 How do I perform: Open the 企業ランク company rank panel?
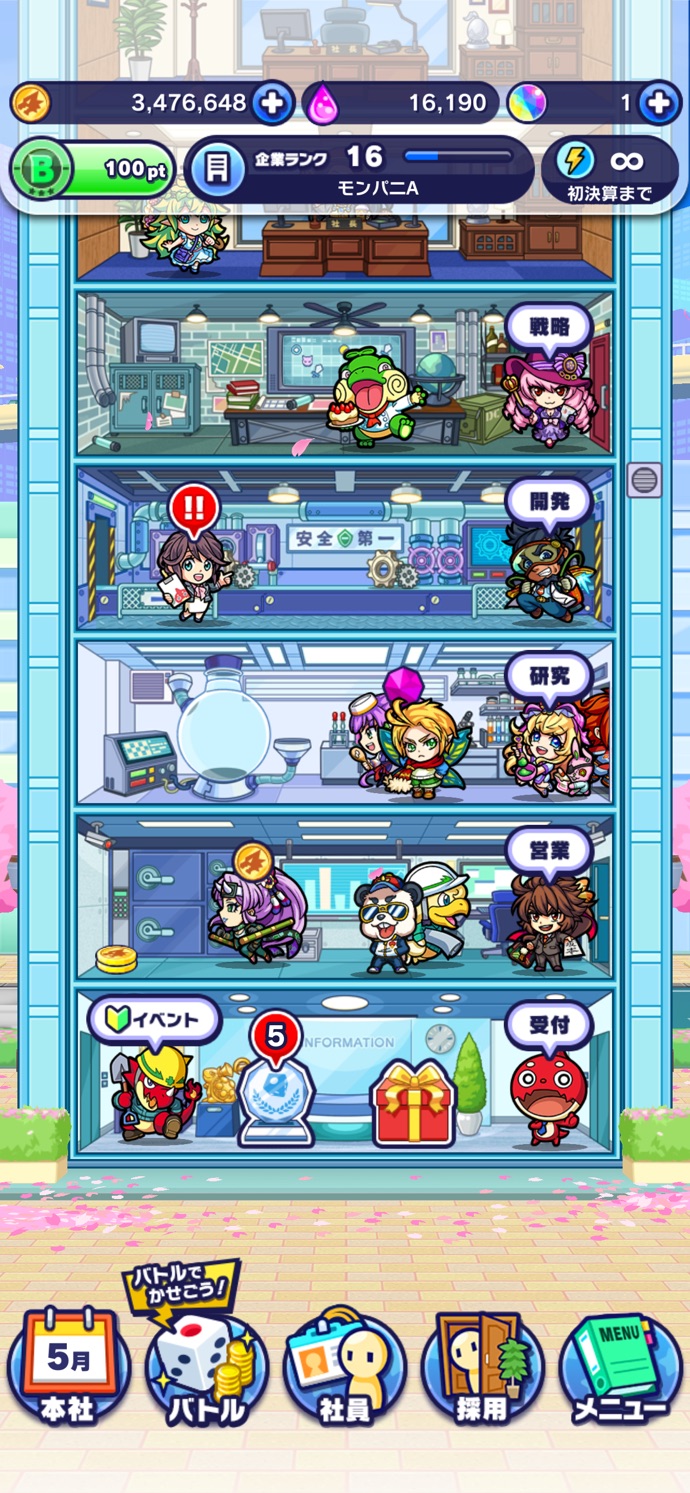pos(360,170)
